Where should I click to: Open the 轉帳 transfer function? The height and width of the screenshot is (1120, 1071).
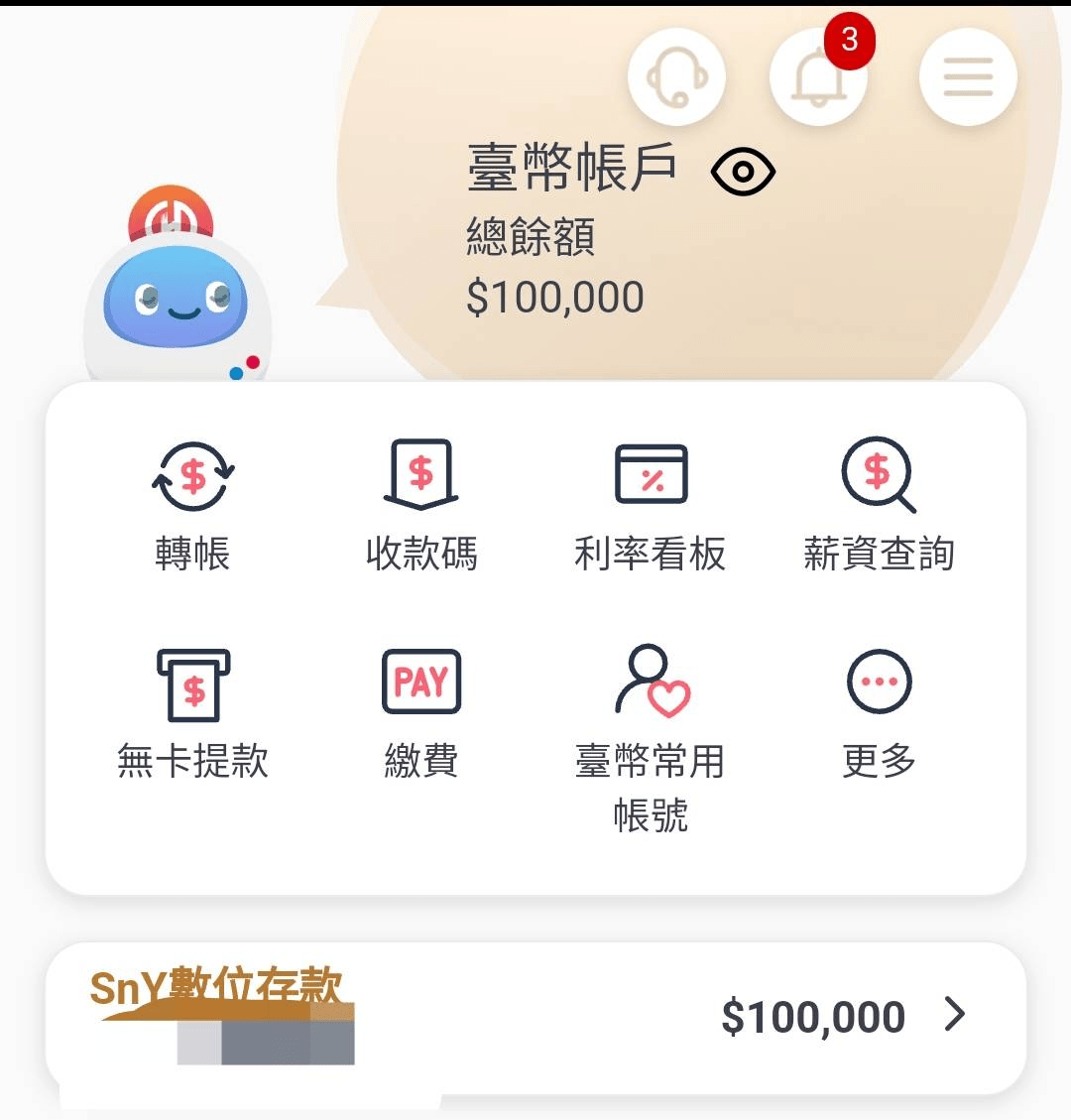[x=192, y=501]
